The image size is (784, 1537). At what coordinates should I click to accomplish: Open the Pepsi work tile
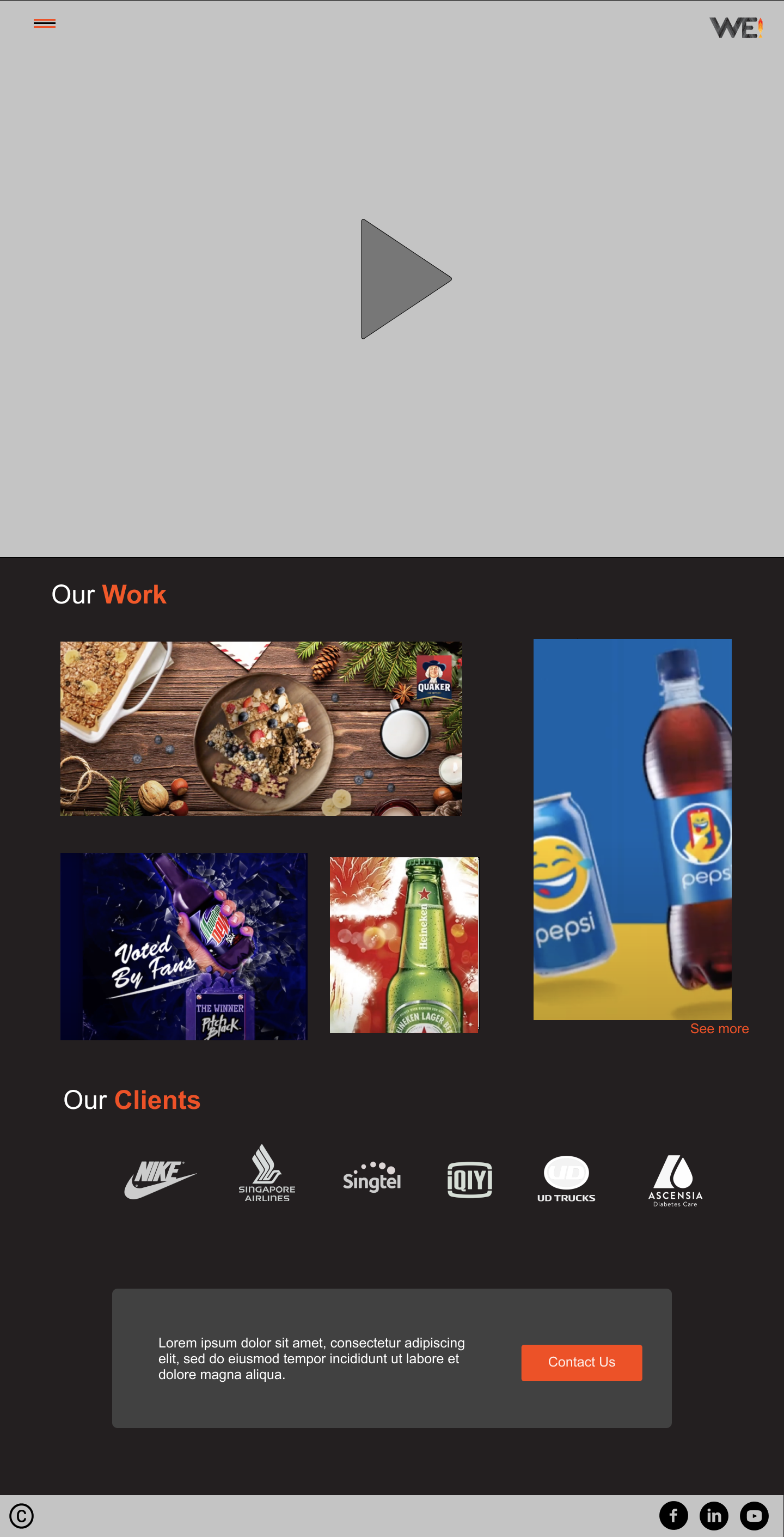click(632, 829)
